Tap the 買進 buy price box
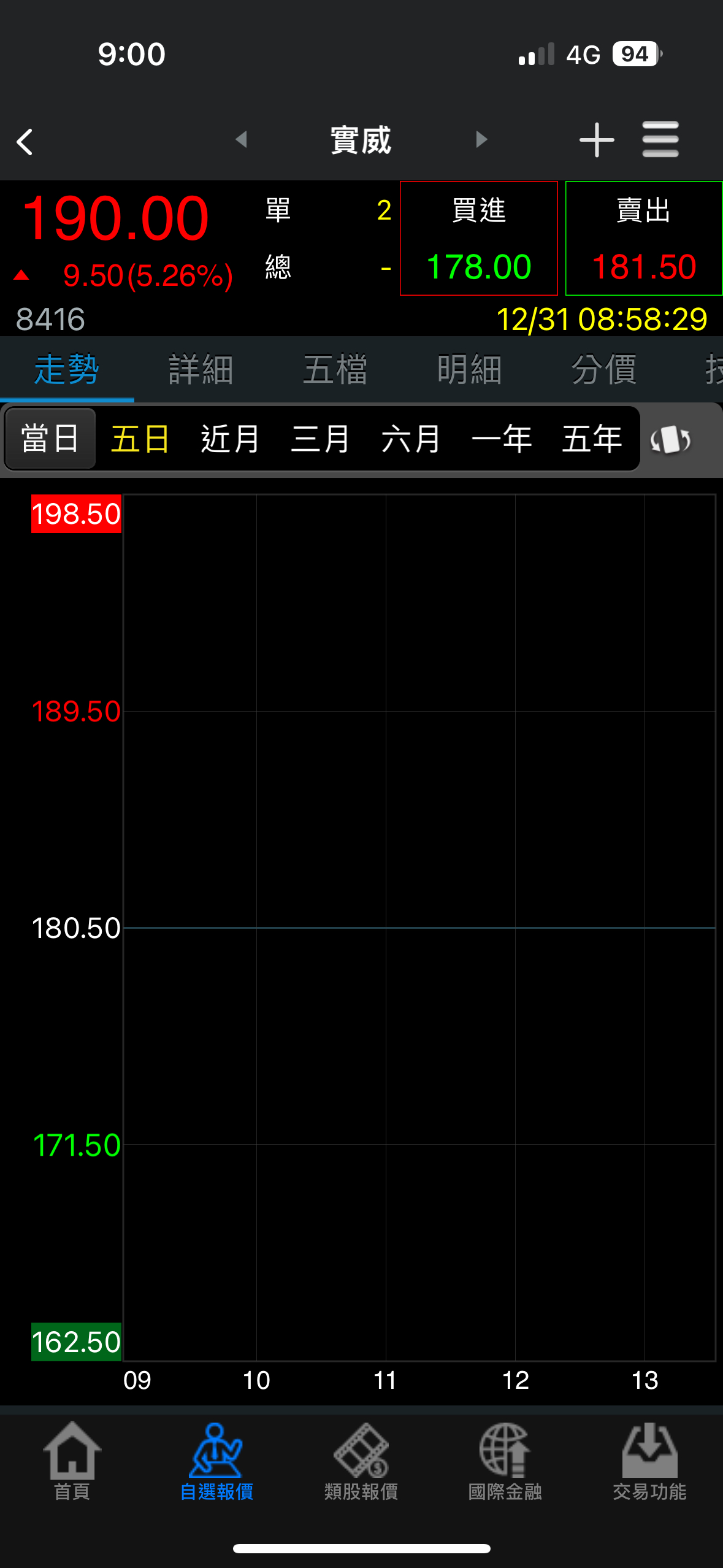 coord(478,239)
